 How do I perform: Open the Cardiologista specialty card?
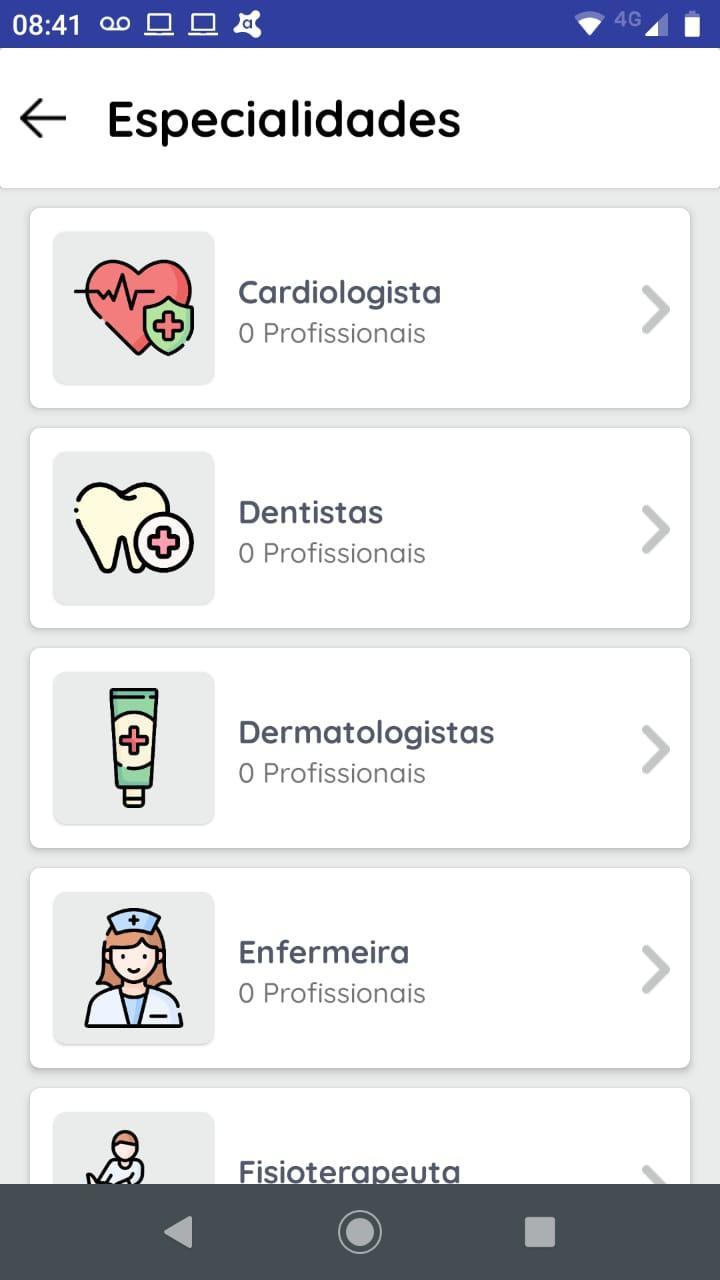(360, 308)
